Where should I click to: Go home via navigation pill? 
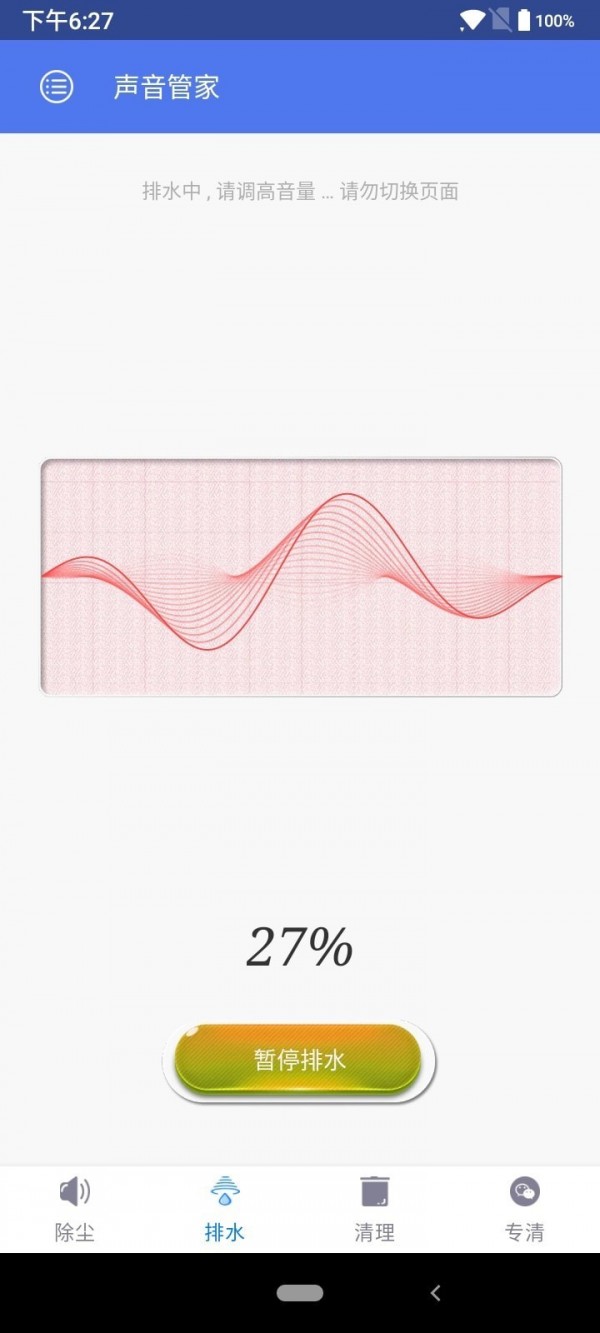[x=300, y=1293]
